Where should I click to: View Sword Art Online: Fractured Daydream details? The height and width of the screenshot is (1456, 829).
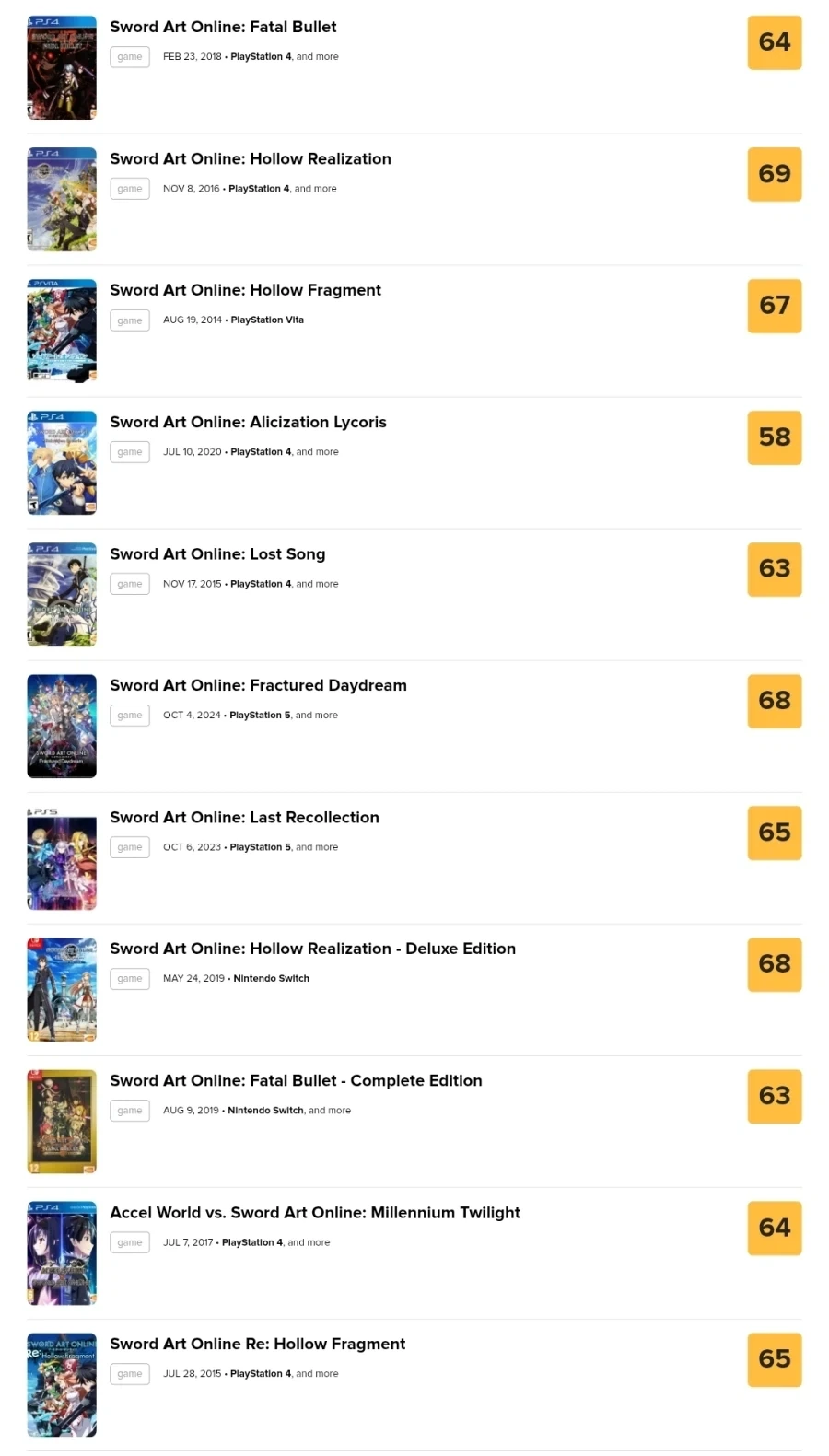pyautogui.click(x=258, y=685)
